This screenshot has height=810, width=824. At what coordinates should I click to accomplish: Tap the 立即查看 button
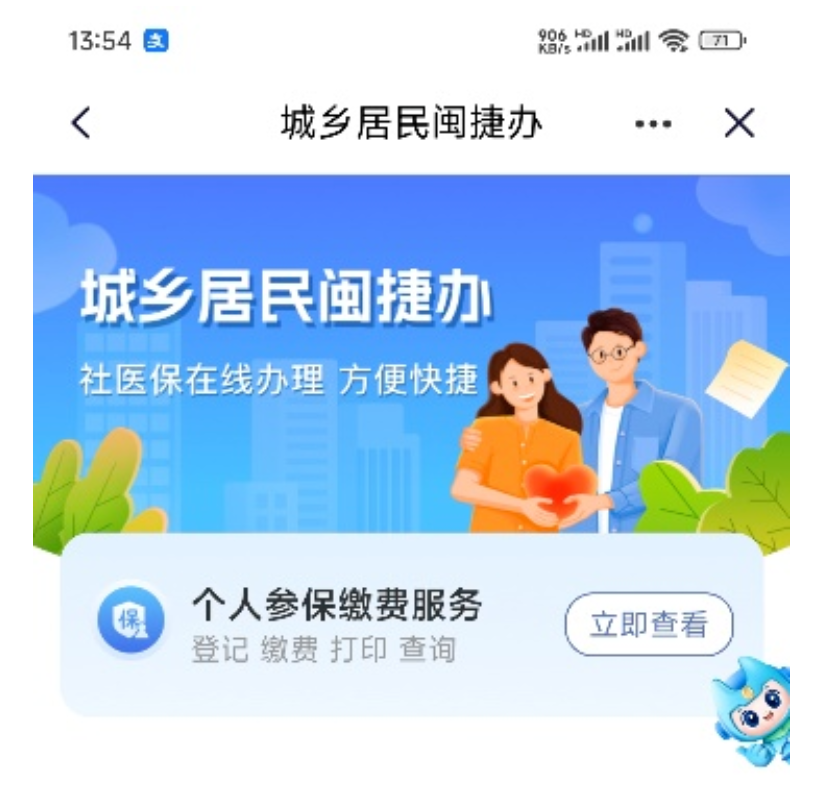click(x=648, y=625)
